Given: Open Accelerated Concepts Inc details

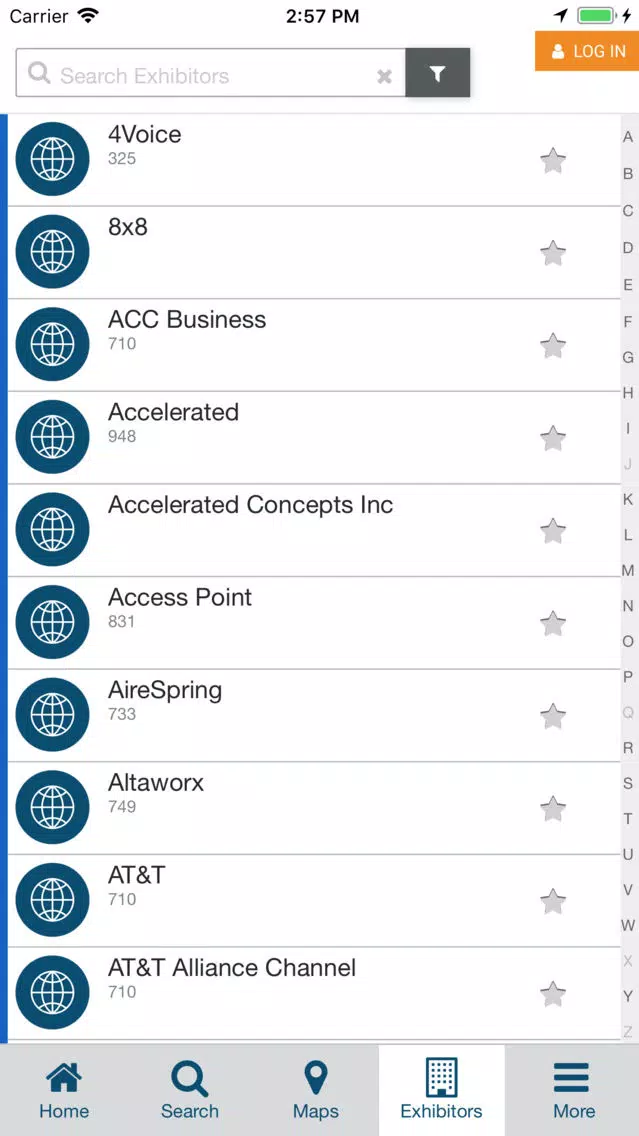Looking at the screenshot, I should click(x=314, y=531).
